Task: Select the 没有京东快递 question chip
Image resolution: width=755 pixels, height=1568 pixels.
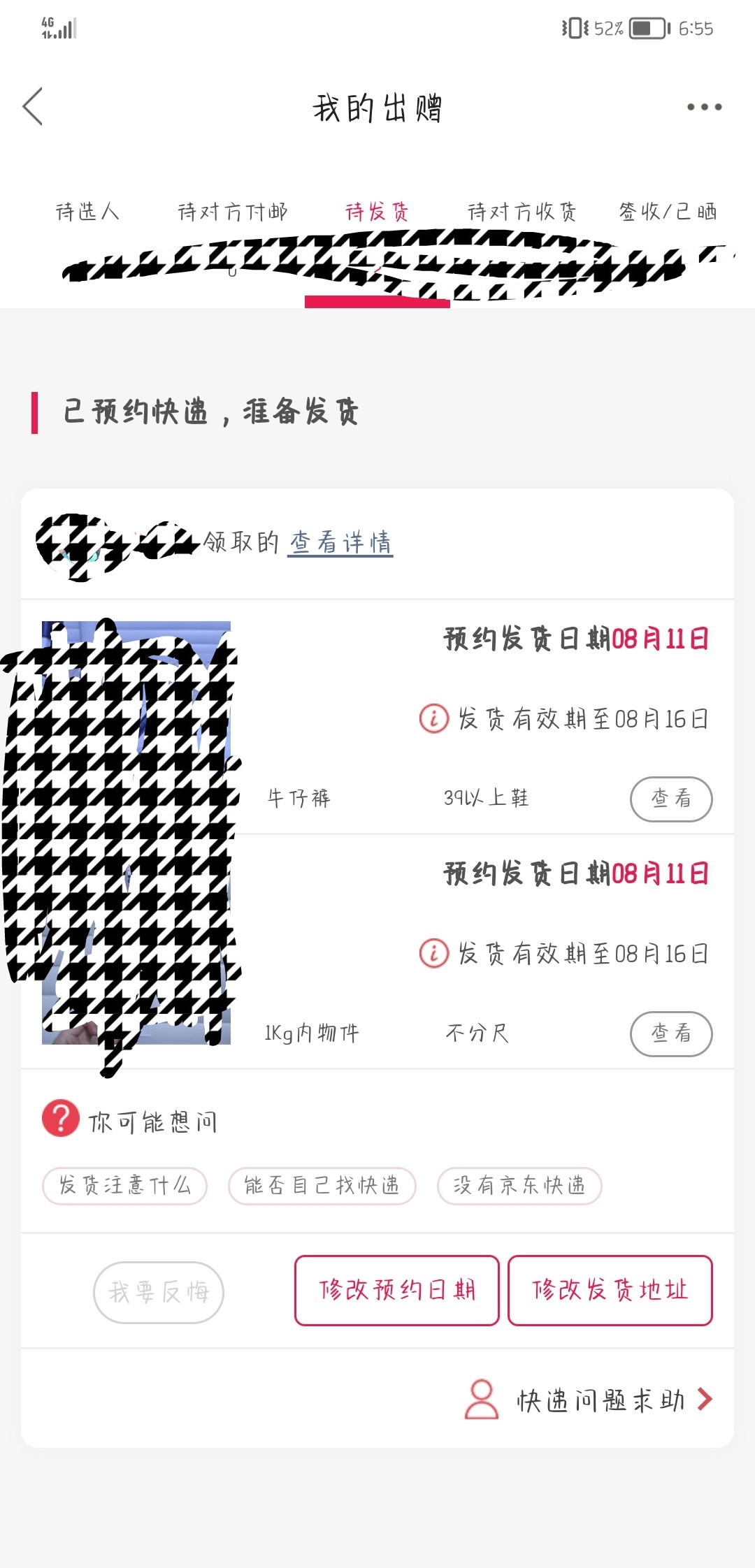Action: pyautogui.click(x=519, y=1186)
